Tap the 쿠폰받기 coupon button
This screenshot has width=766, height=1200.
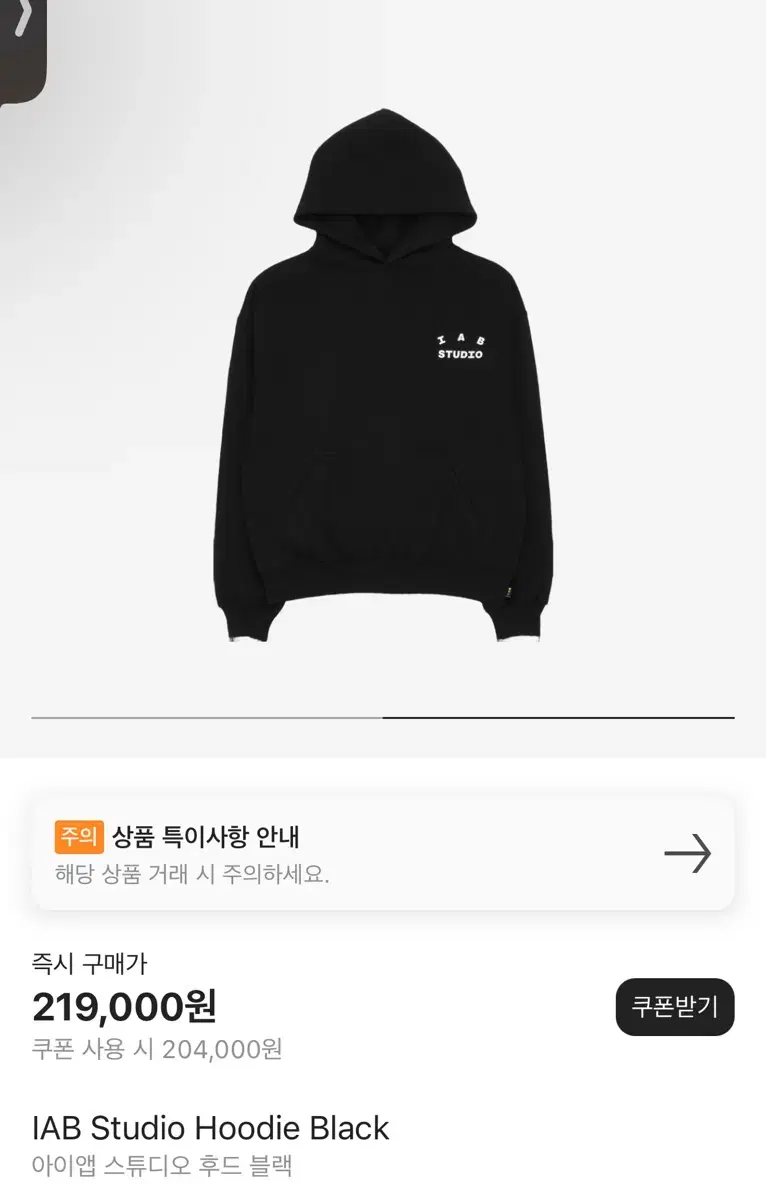[675, 1006]
